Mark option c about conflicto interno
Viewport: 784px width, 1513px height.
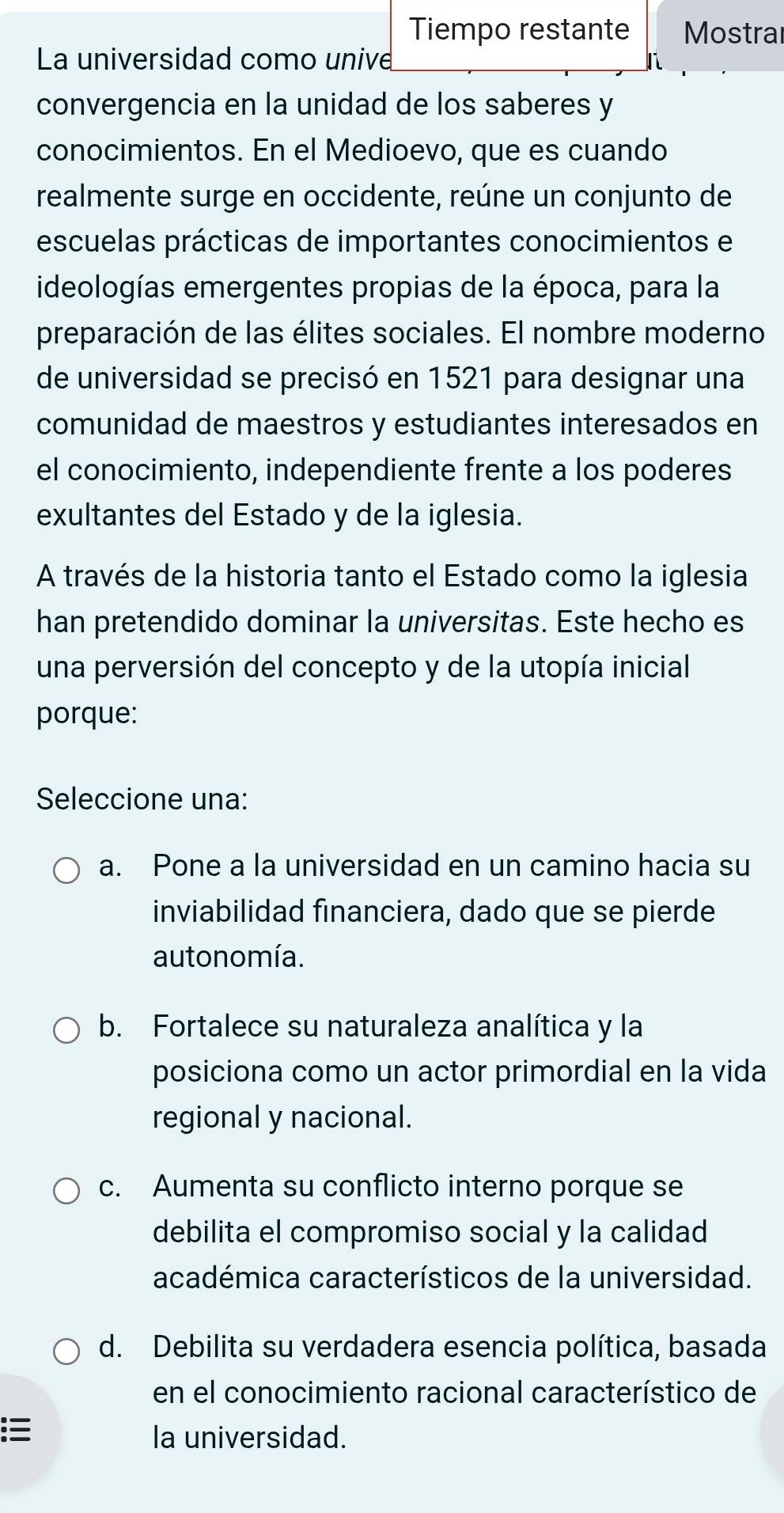pos(66,1191)
